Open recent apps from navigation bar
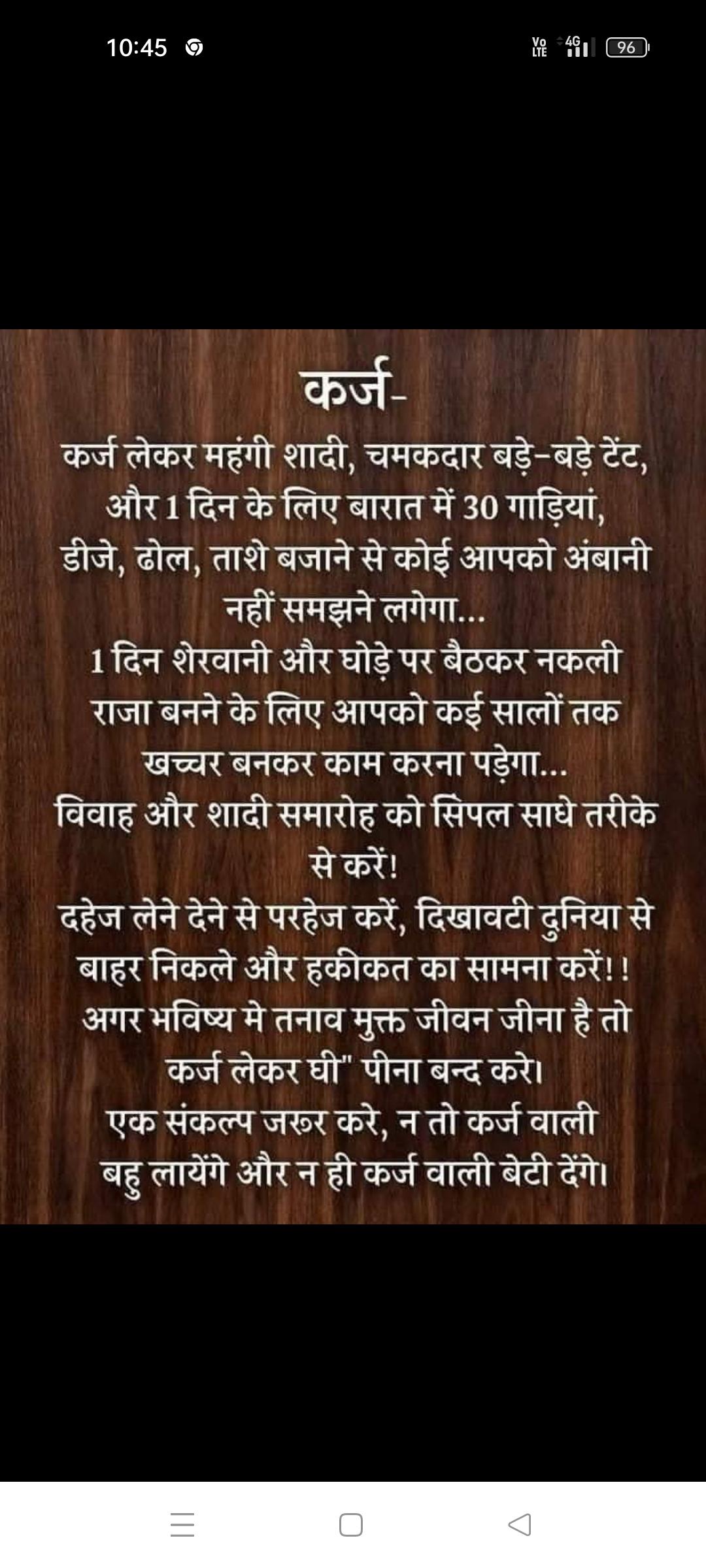The height and width of the screenshot is (1568, 706). pyautogui.click(x=182, y=1525)
